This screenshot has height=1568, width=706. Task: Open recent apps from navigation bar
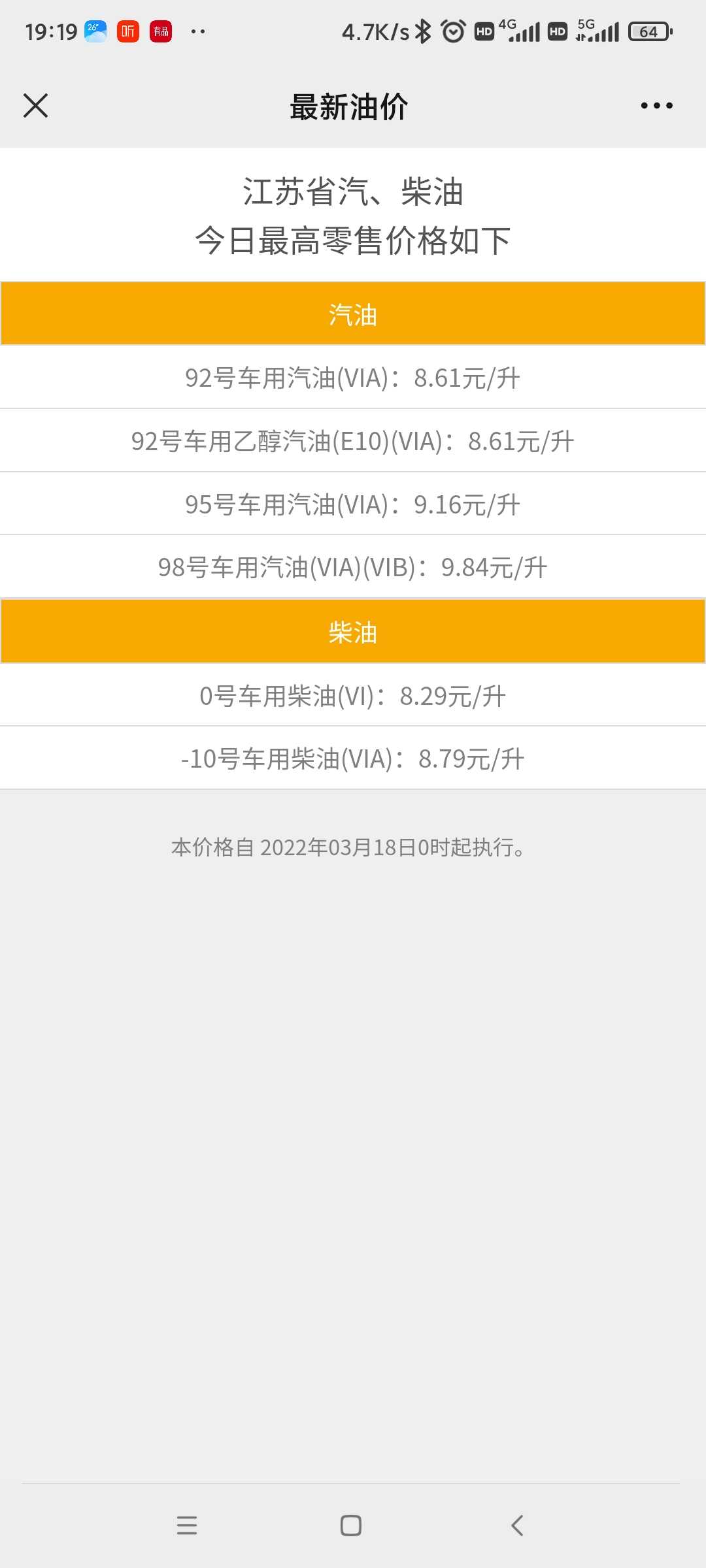click(187, 1526)
